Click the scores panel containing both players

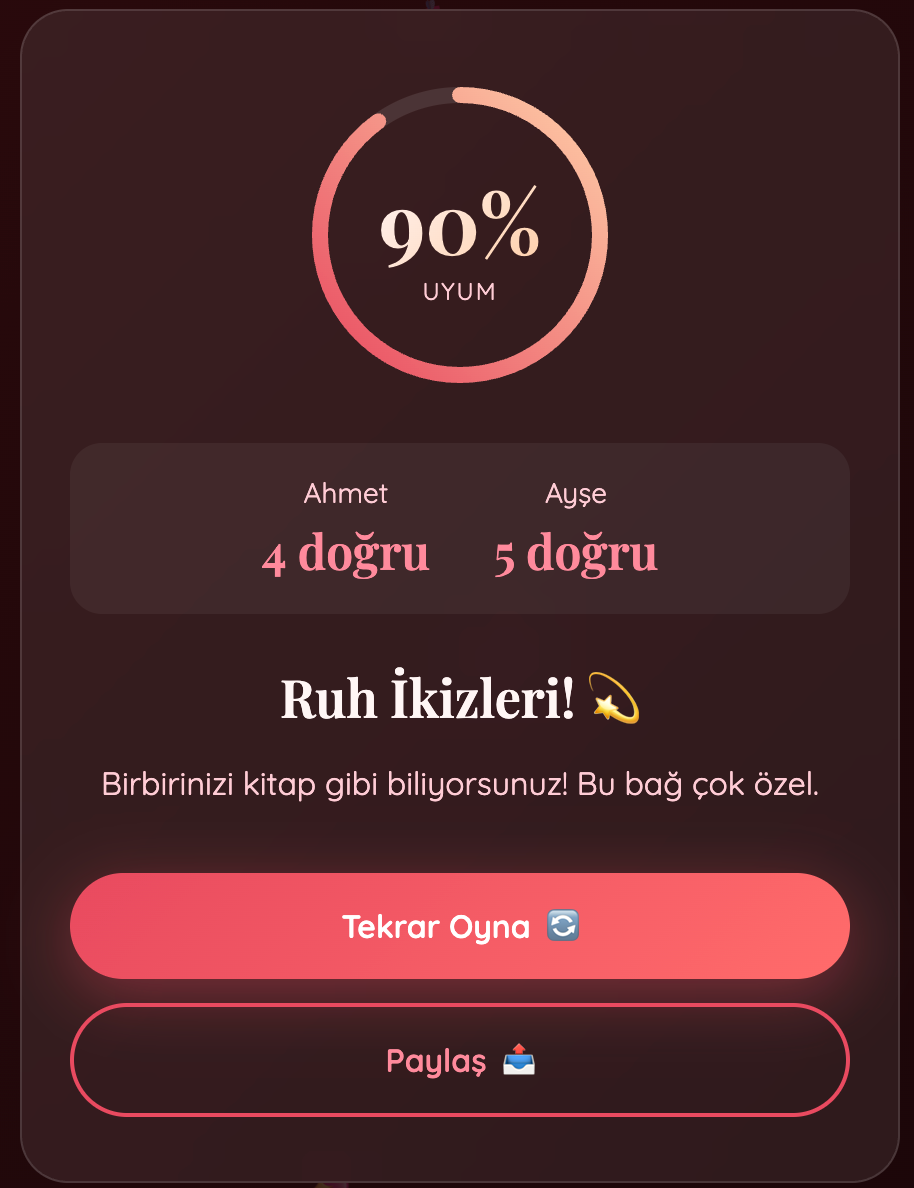(459, 527)
